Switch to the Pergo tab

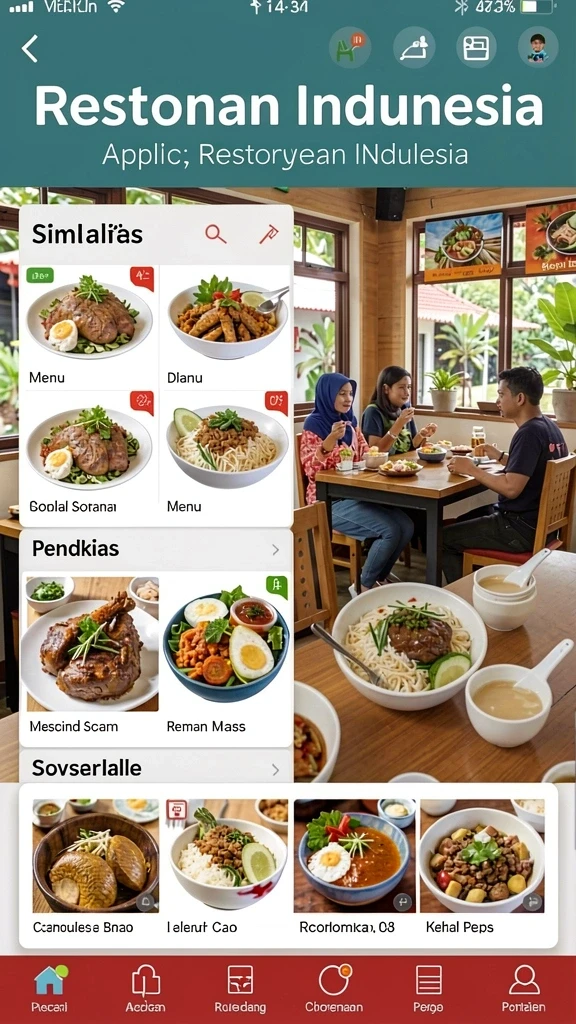coord(428,987)
